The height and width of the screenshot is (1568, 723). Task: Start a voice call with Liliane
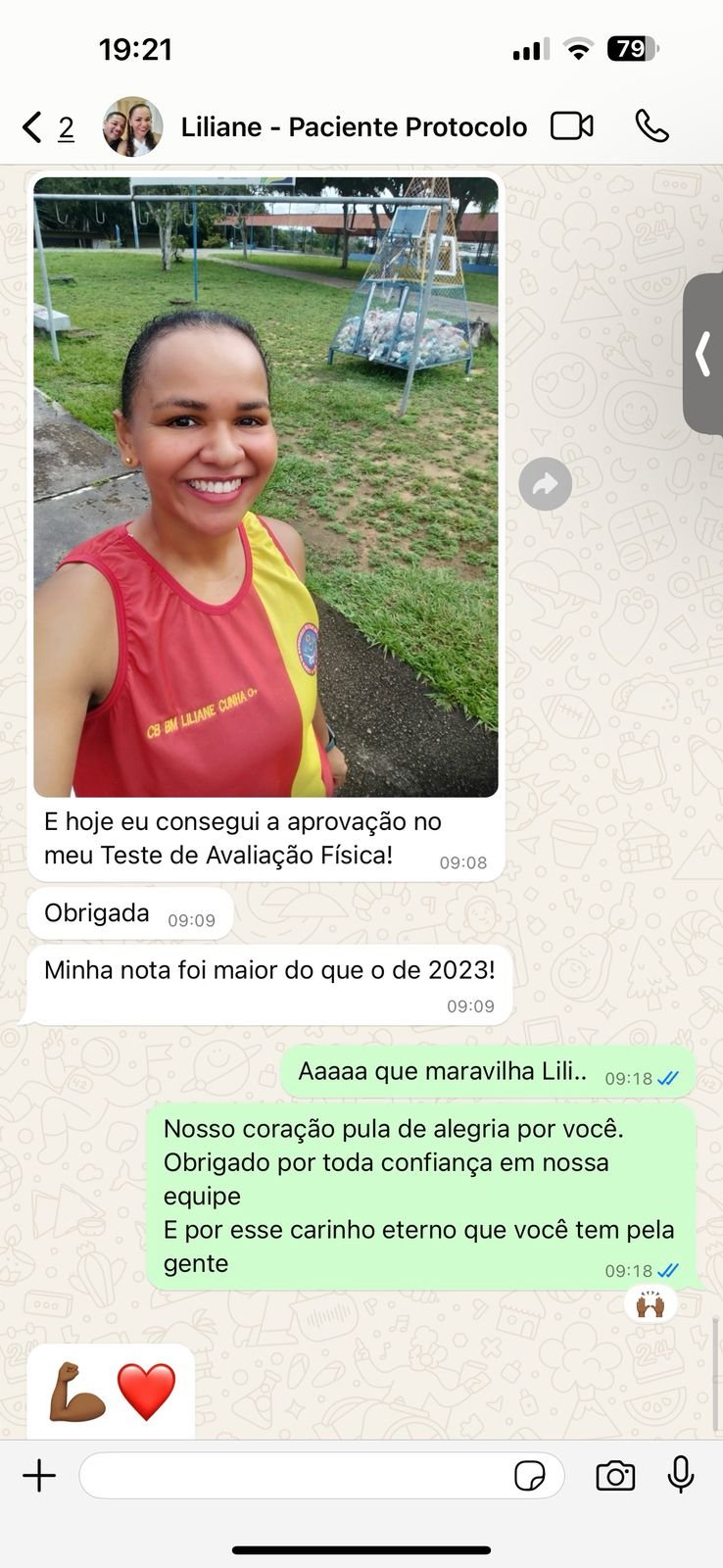(x=651, y=125)
